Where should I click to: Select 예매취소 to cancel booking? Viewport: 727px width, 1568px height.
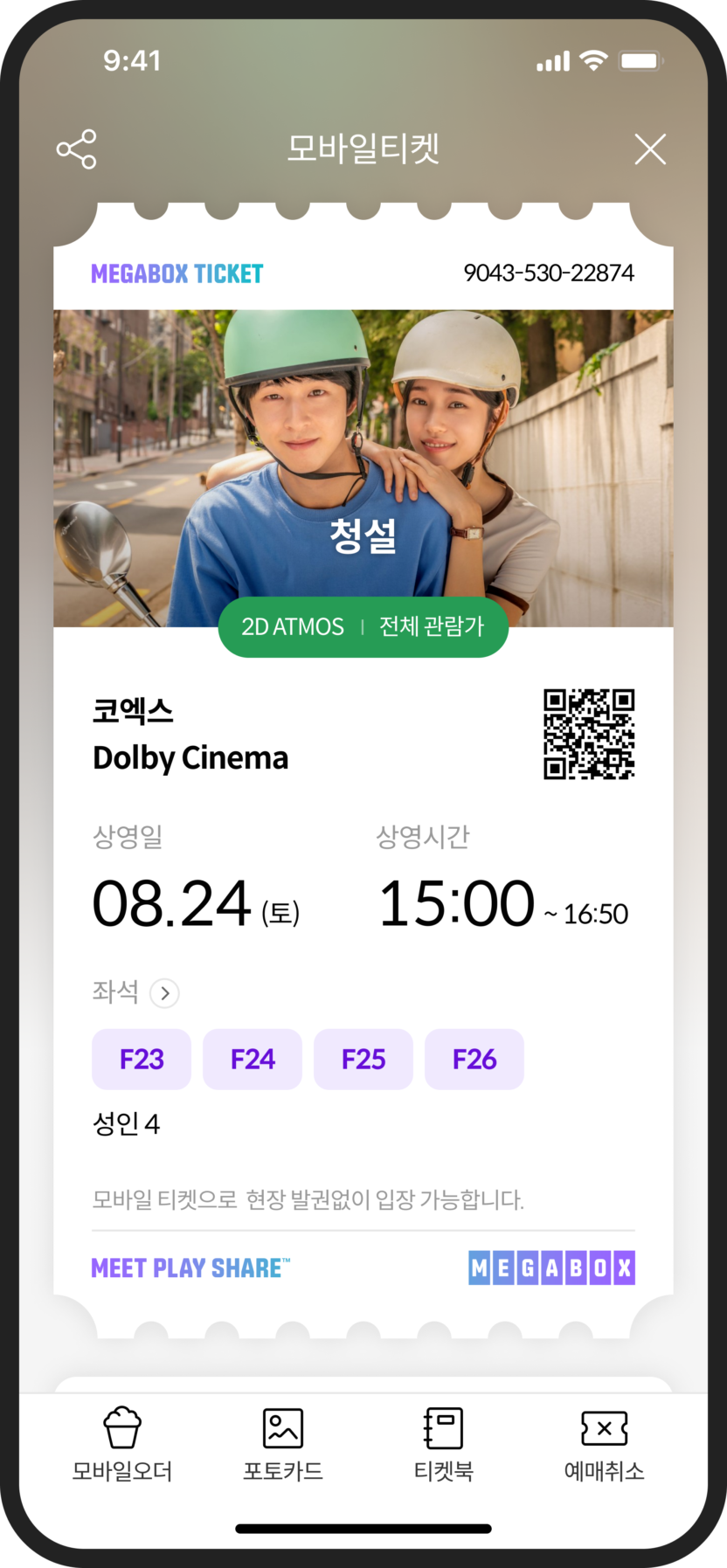(604, 1445)
